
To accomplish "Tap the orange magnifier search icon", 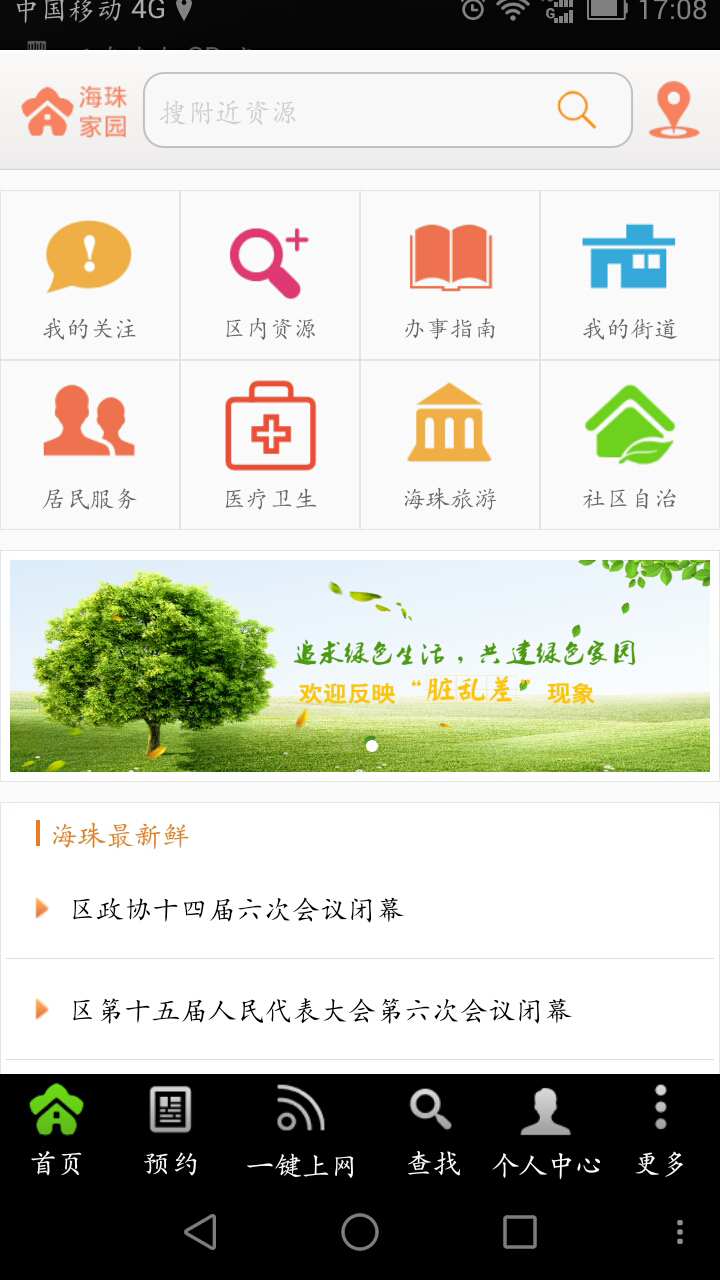I will point(576,110).
